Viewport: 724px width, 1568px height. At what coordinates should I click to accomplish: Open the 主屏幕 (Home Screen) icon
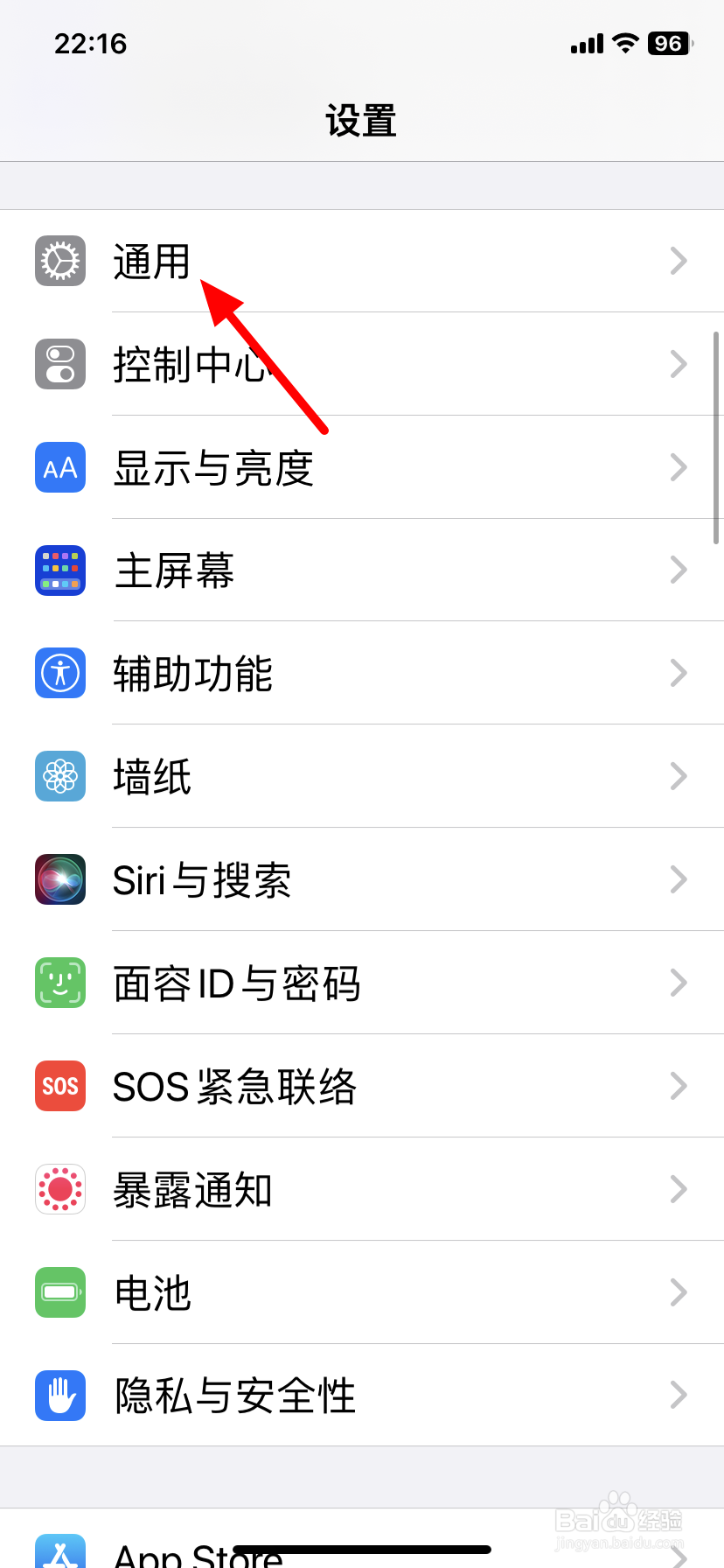tap(59, 570)
